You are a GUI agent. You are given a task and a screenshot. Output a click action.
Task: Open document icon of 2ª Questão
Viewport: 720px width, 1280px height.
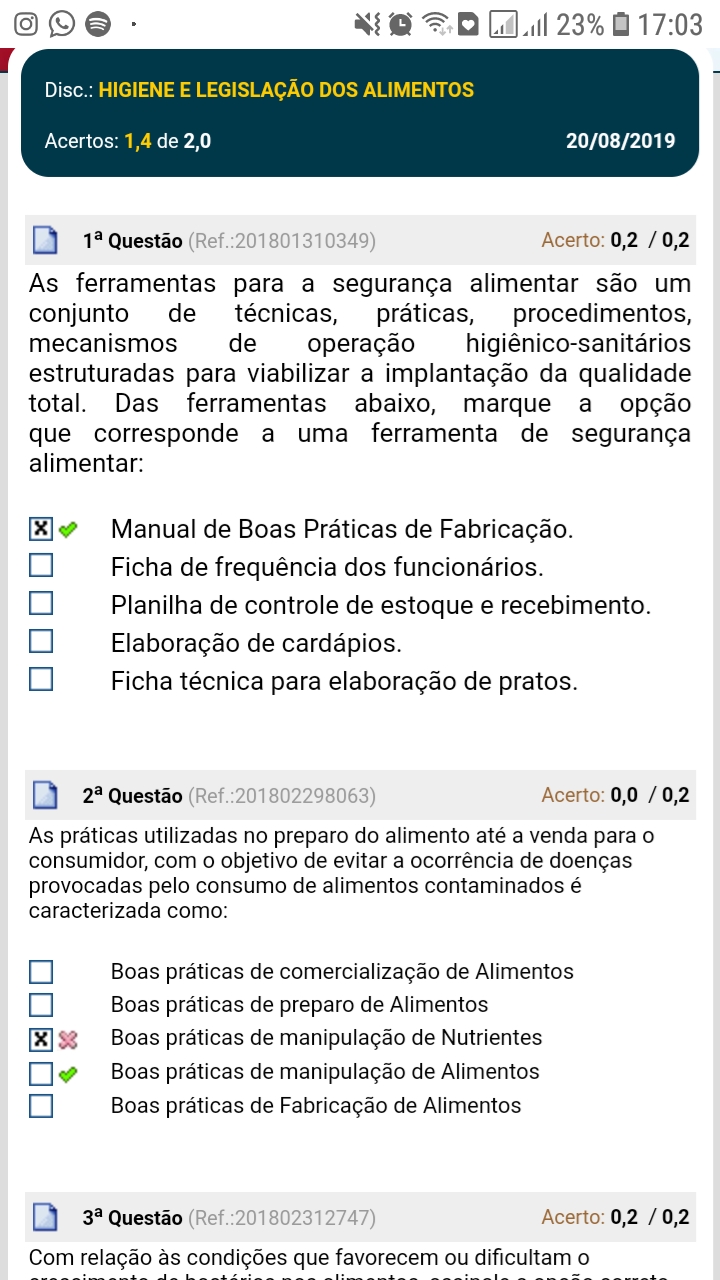[x=46, y=796]
